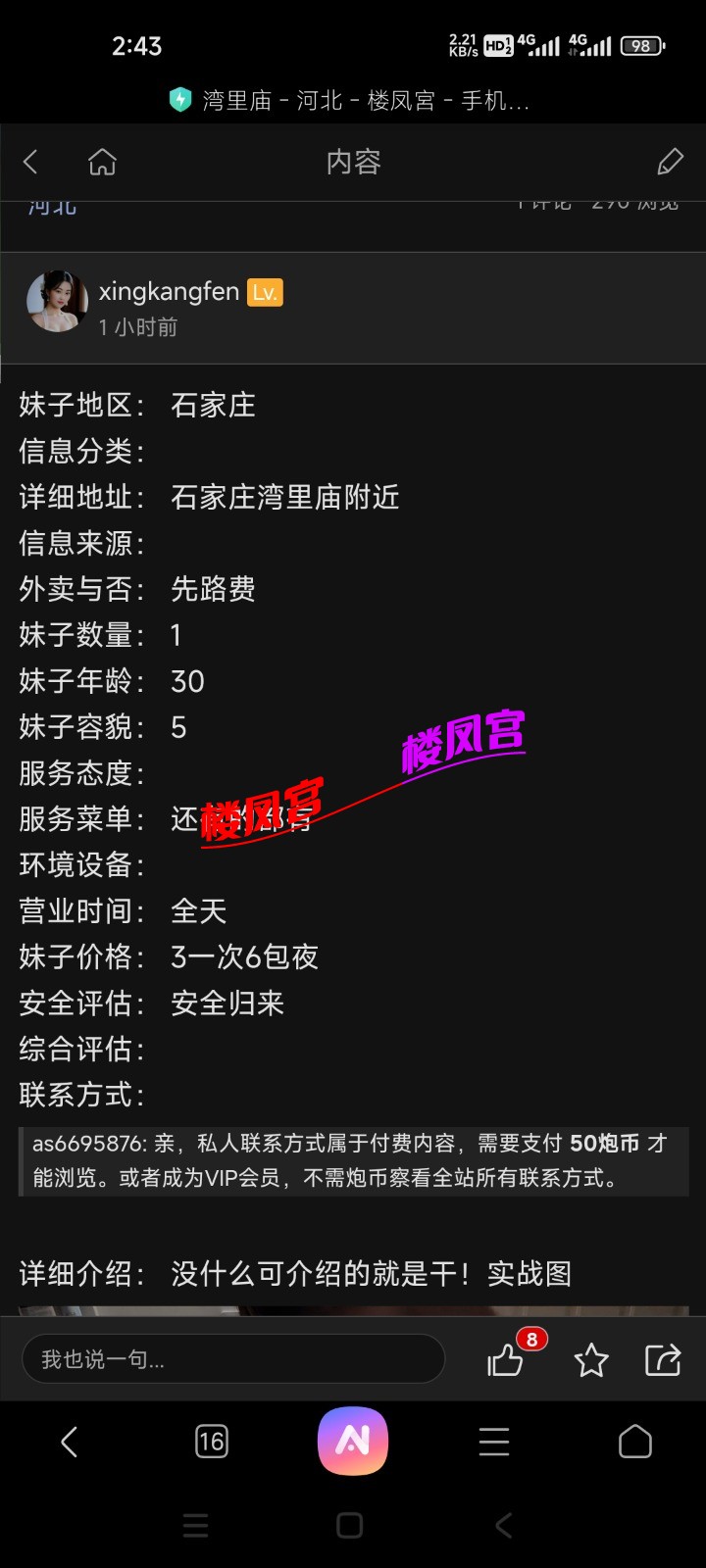Like this post with thumbs-up
This screenshot has height=1568, width=706.
pyautogui.click(x=506, y=1359)
